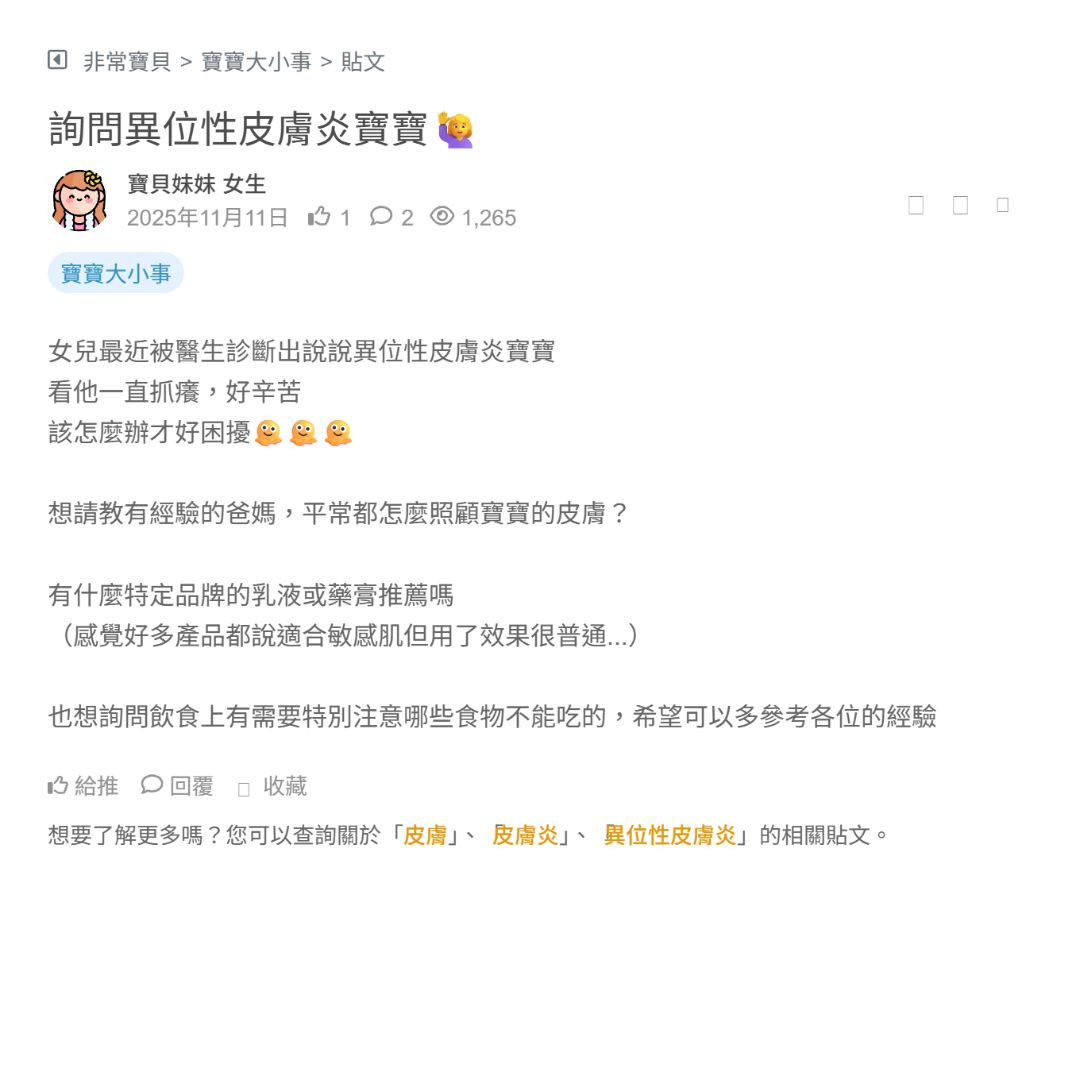This screenshot has width=1080, height=1080.
Task: View author name 寶貝妹妹
Action: pos(171,184)
